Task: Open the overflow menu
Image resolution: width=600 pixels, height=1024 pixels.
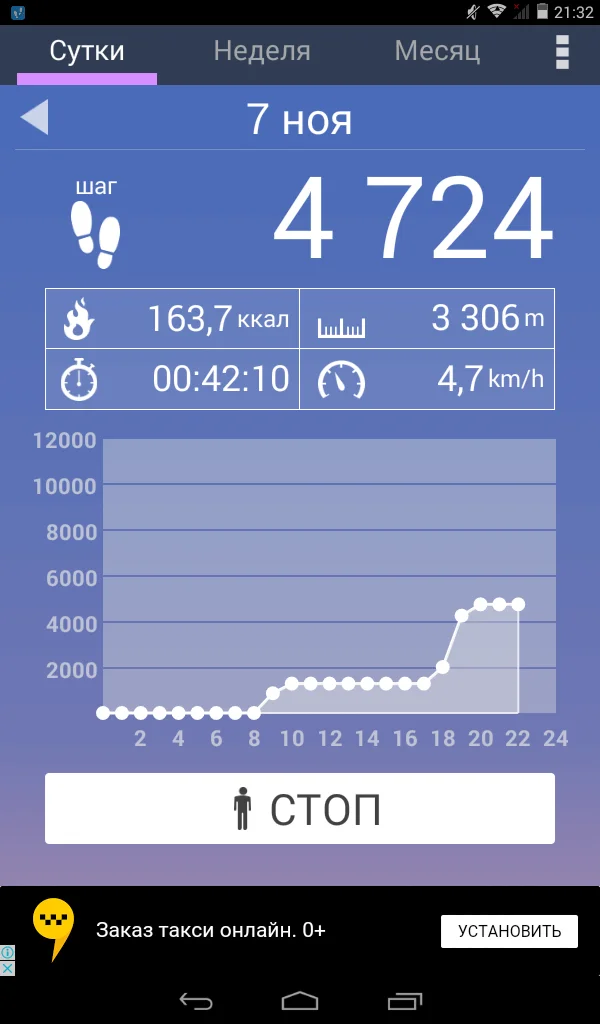Action: [562, 52]
